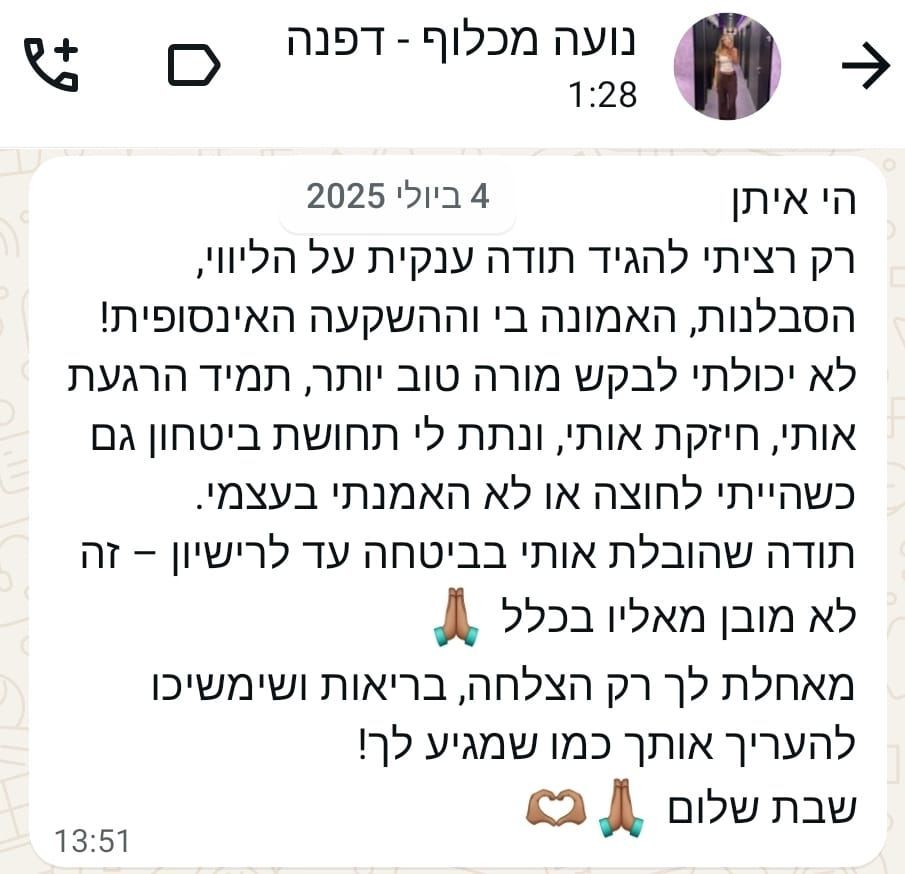Open the label icon in the header
Screen dimensions: 905x874
pos(193,66)
